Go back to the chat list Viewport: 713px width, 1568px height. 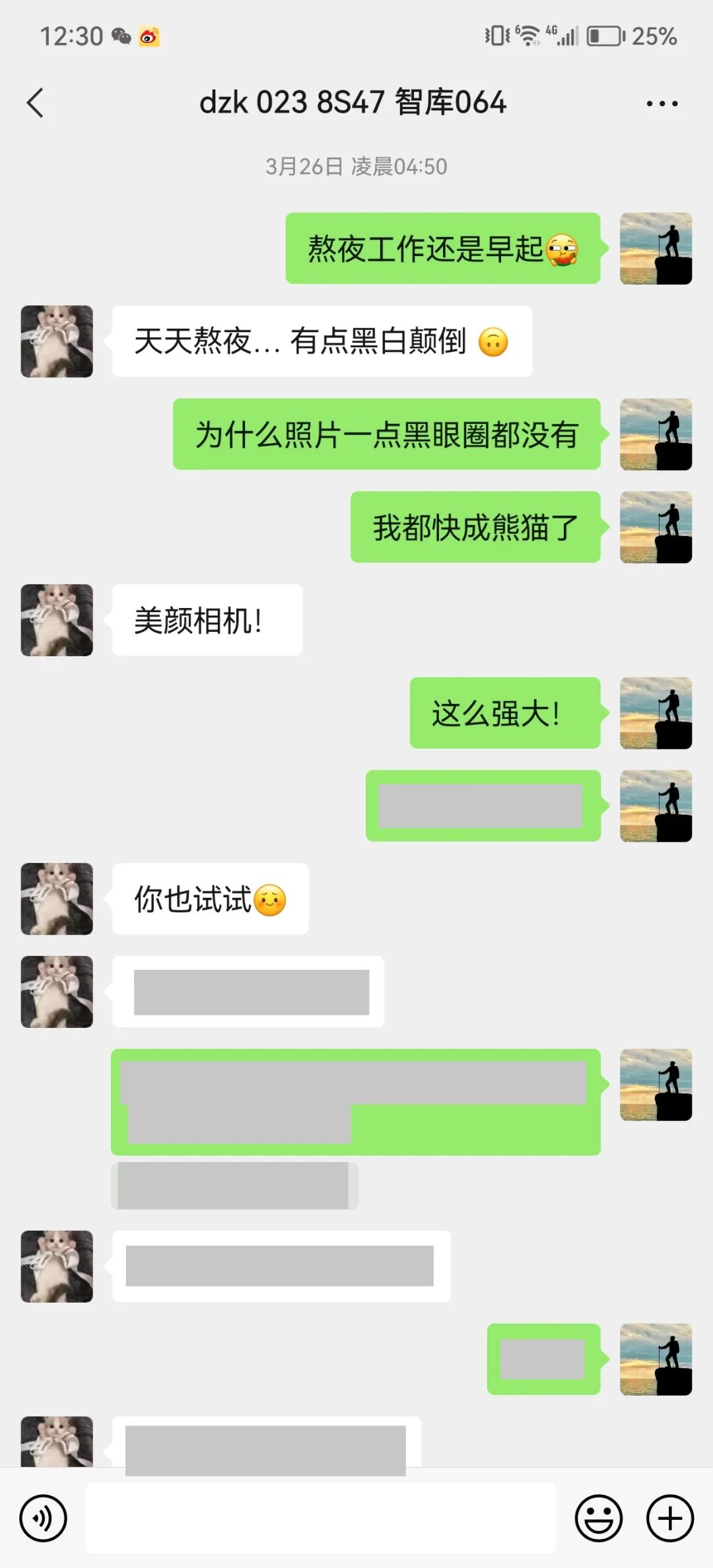36,103
